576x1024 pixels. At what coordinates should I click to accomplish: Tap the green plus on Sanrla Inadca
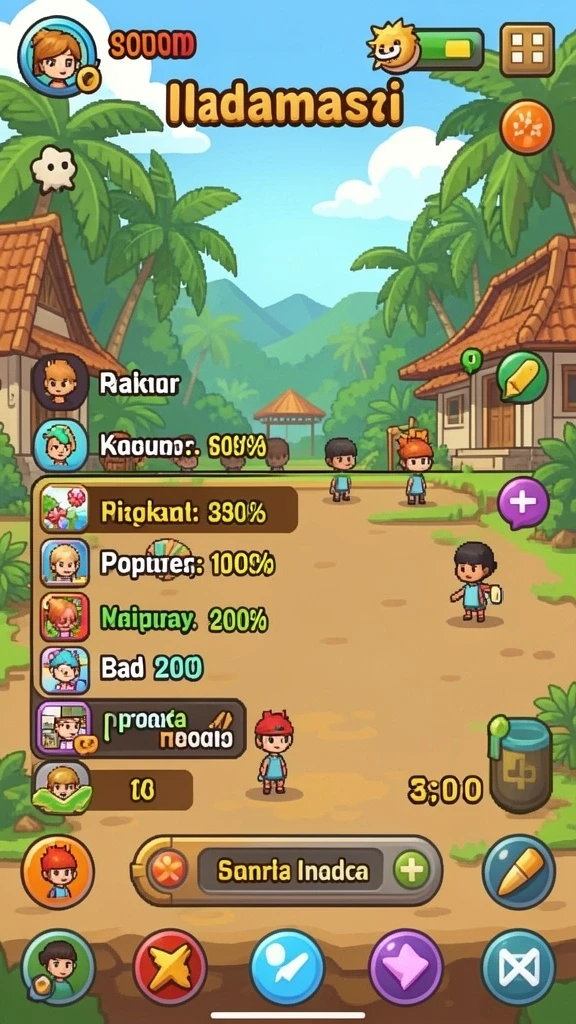[411, 870]
